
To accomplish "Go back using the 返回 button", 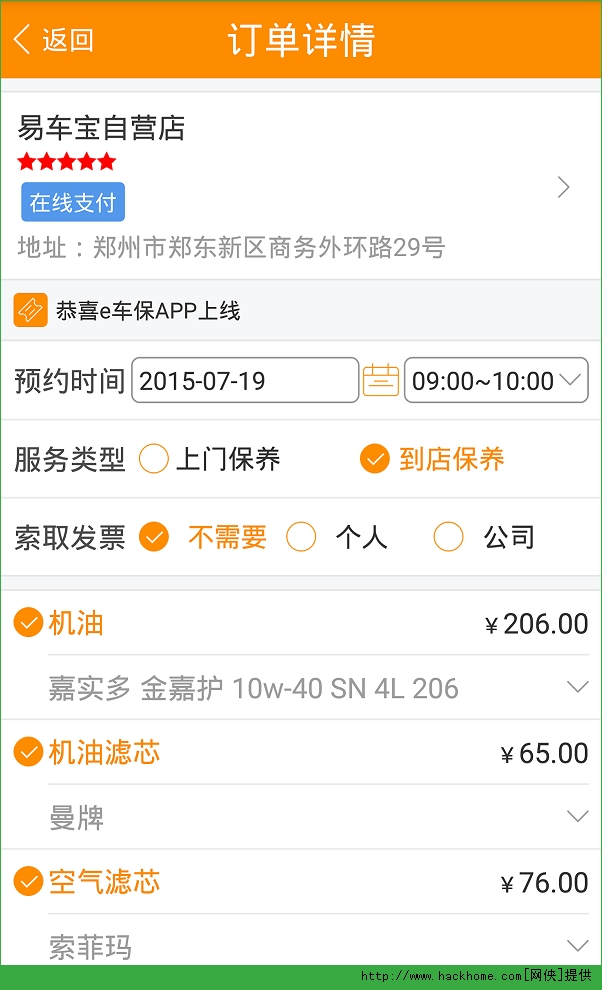I will (54, 40).
